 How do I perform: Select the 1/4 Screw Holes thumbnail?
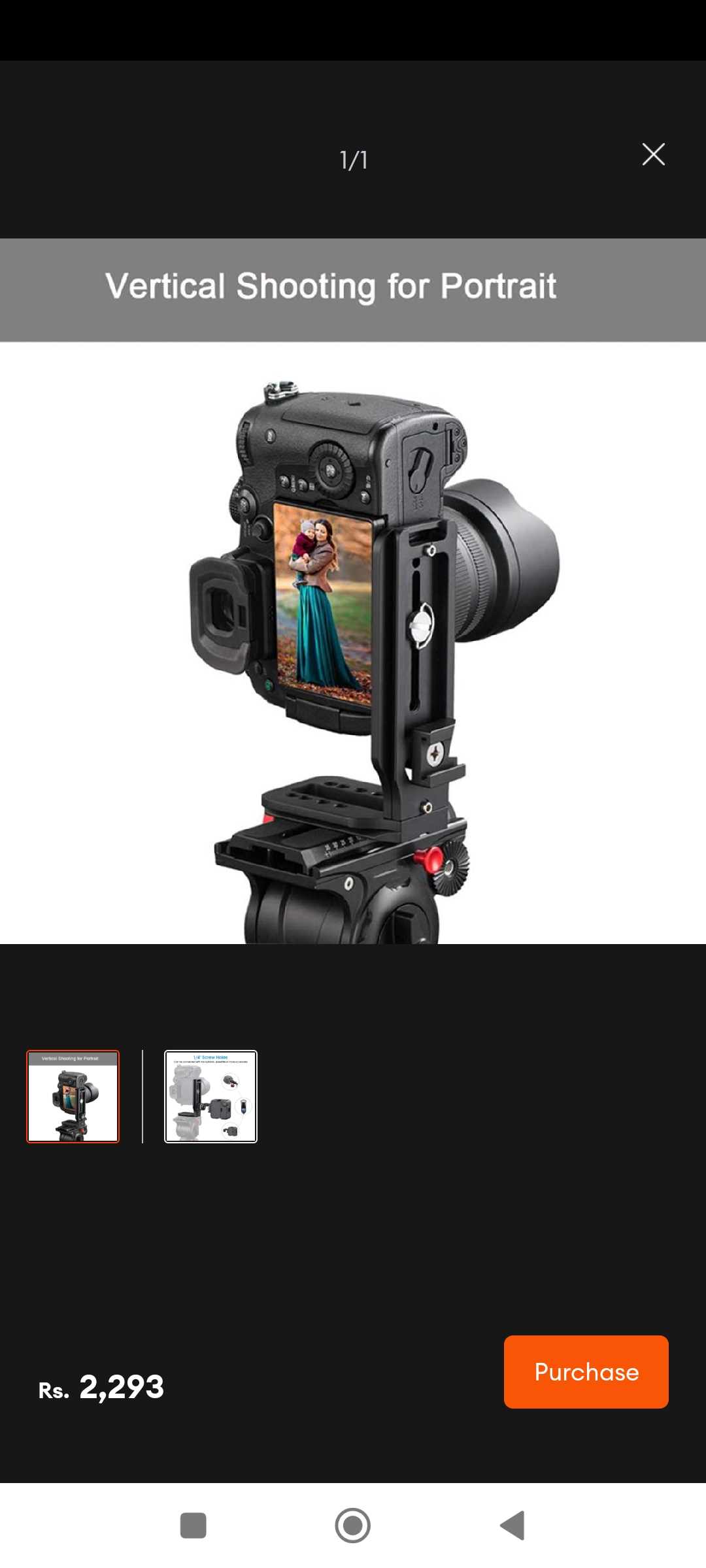(210, 1096)
